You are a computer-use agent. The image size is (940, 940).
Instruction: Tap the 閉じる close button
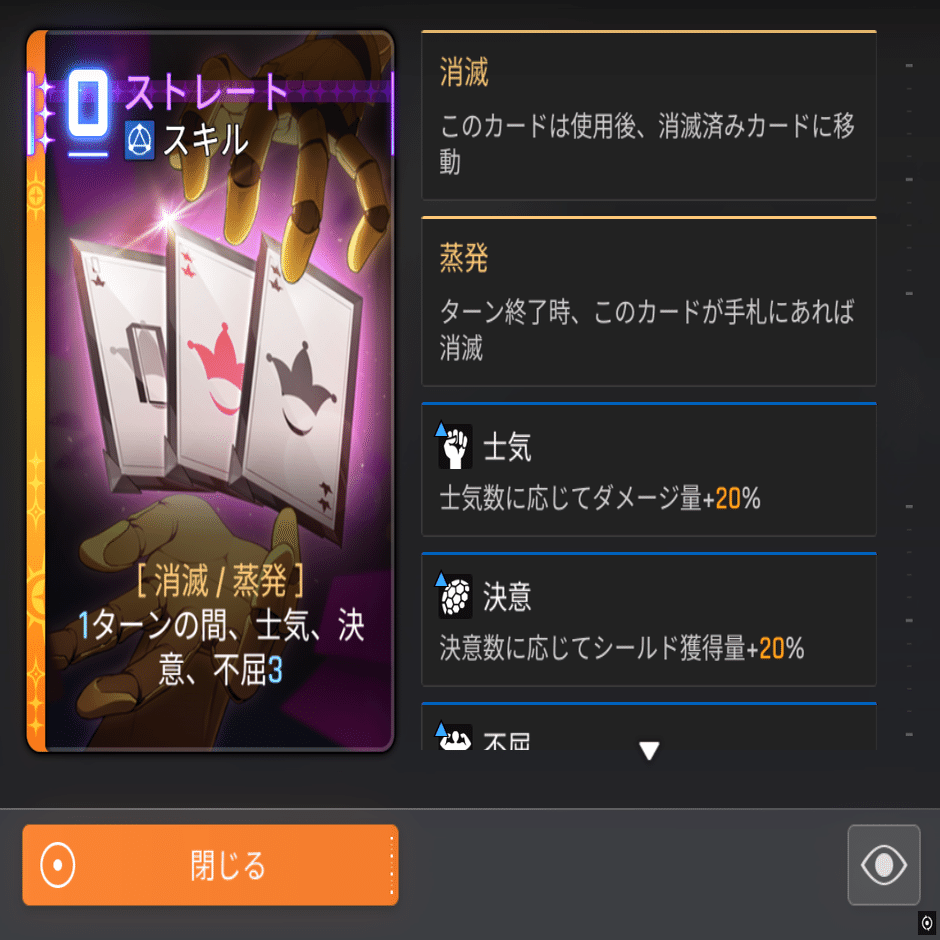210,865
